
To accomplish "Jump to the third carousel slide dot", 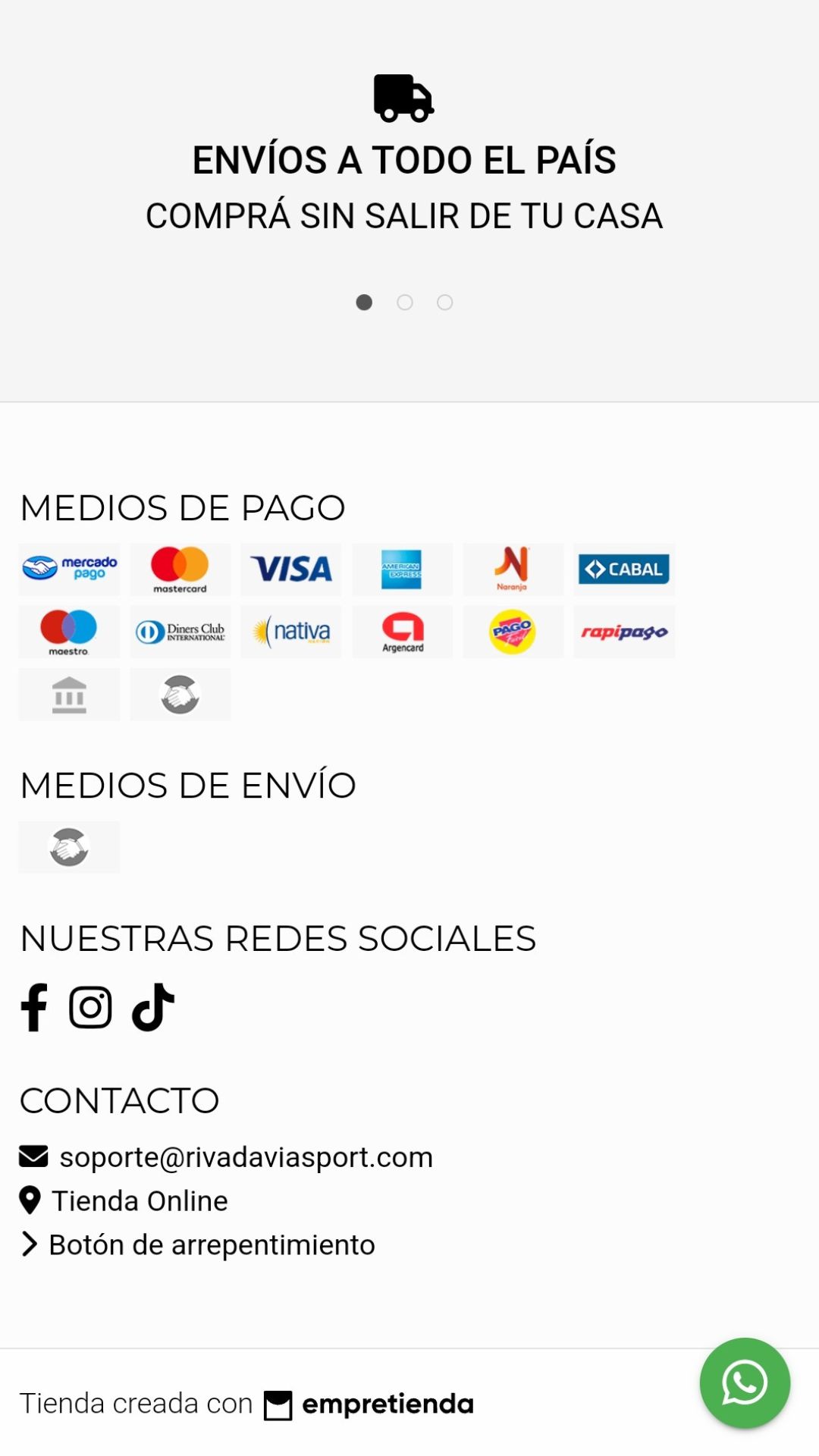I will pyautogui.click(x=445, y=303).
